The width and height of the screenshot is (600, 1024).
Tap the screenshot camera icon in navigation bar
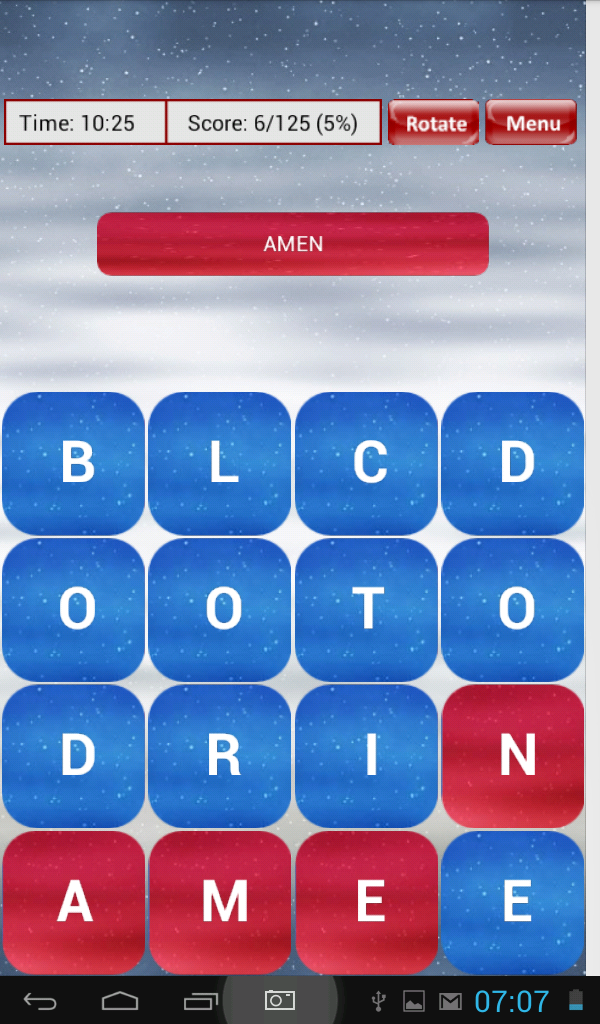pos(280,1000)
